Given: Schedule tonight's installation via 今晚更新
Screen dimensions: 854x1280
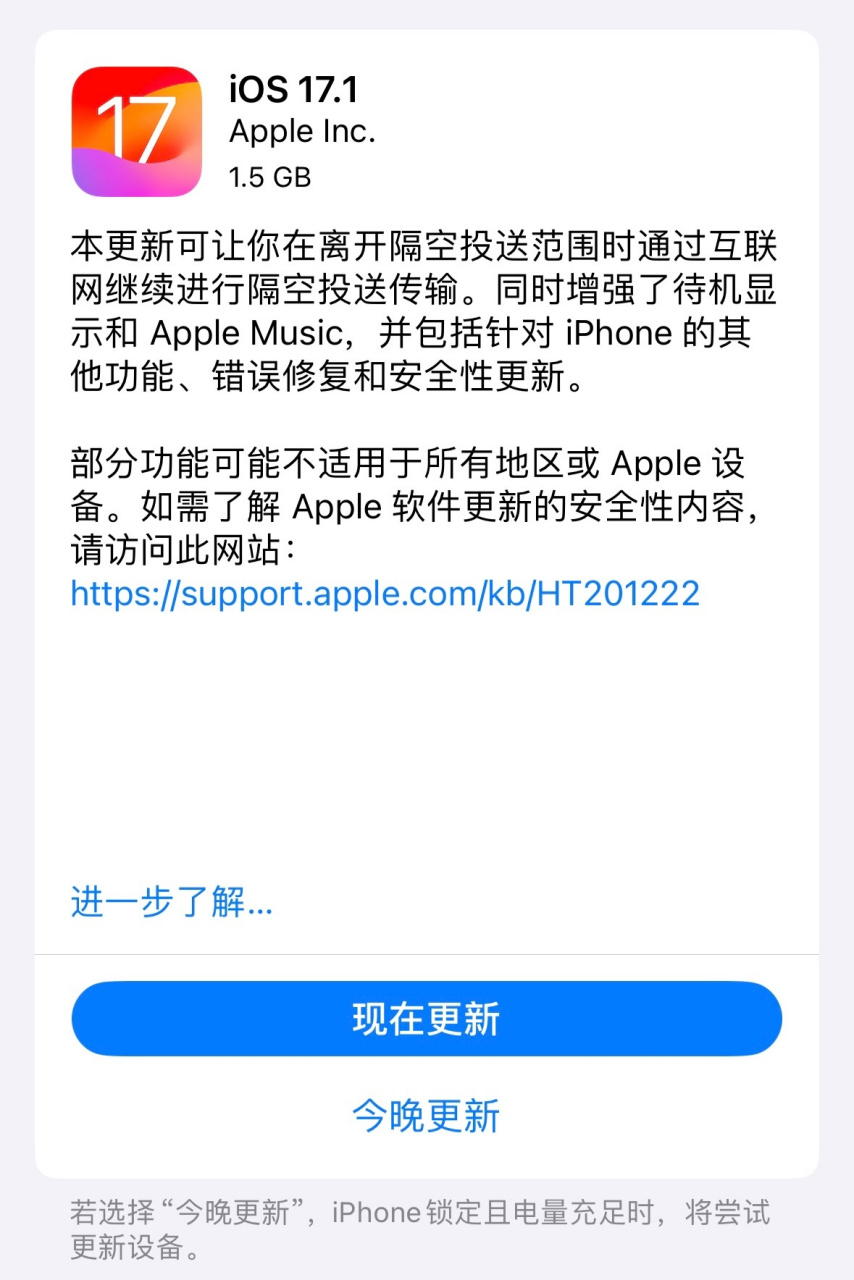Looking at the screenshot, I should (x=426, y=1117).
